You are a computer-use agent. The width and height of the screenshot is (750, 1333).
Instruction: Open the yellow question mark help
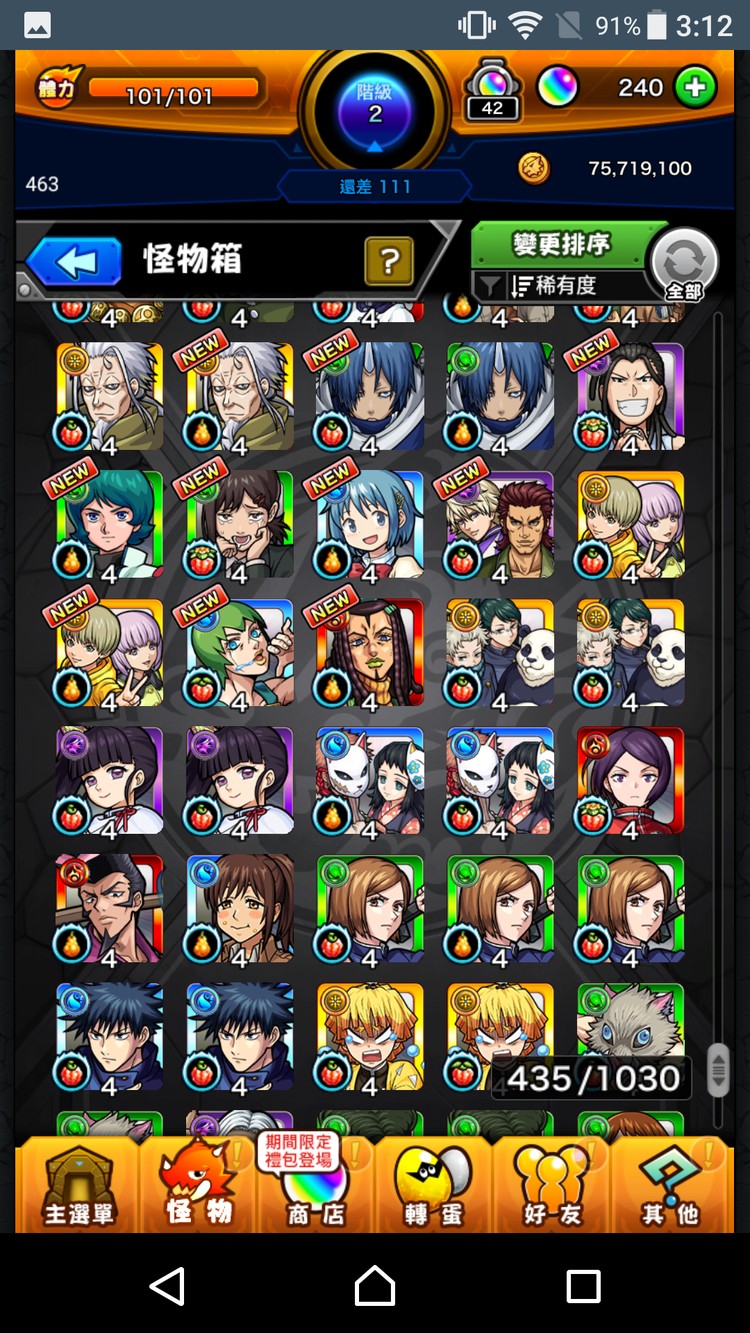[389, 262]
